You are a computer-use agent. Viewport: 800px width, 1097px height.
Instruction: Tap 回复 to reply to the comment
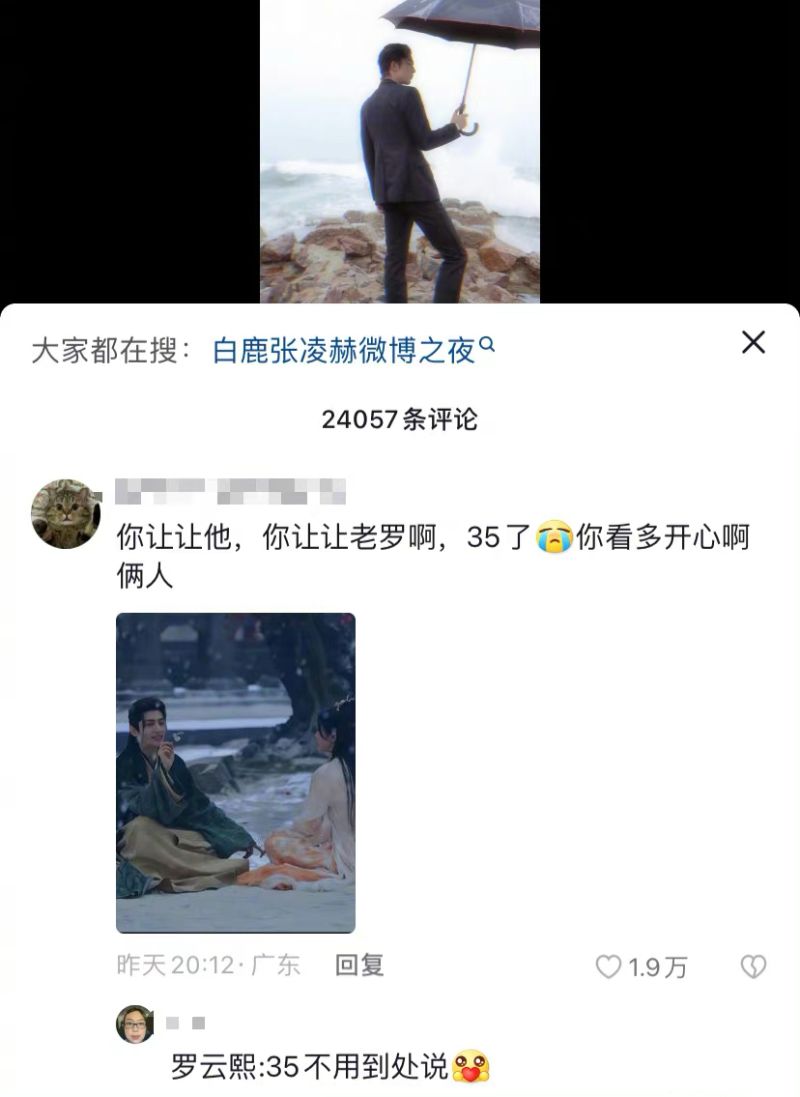pyautogui.click(x=359, y=965)
